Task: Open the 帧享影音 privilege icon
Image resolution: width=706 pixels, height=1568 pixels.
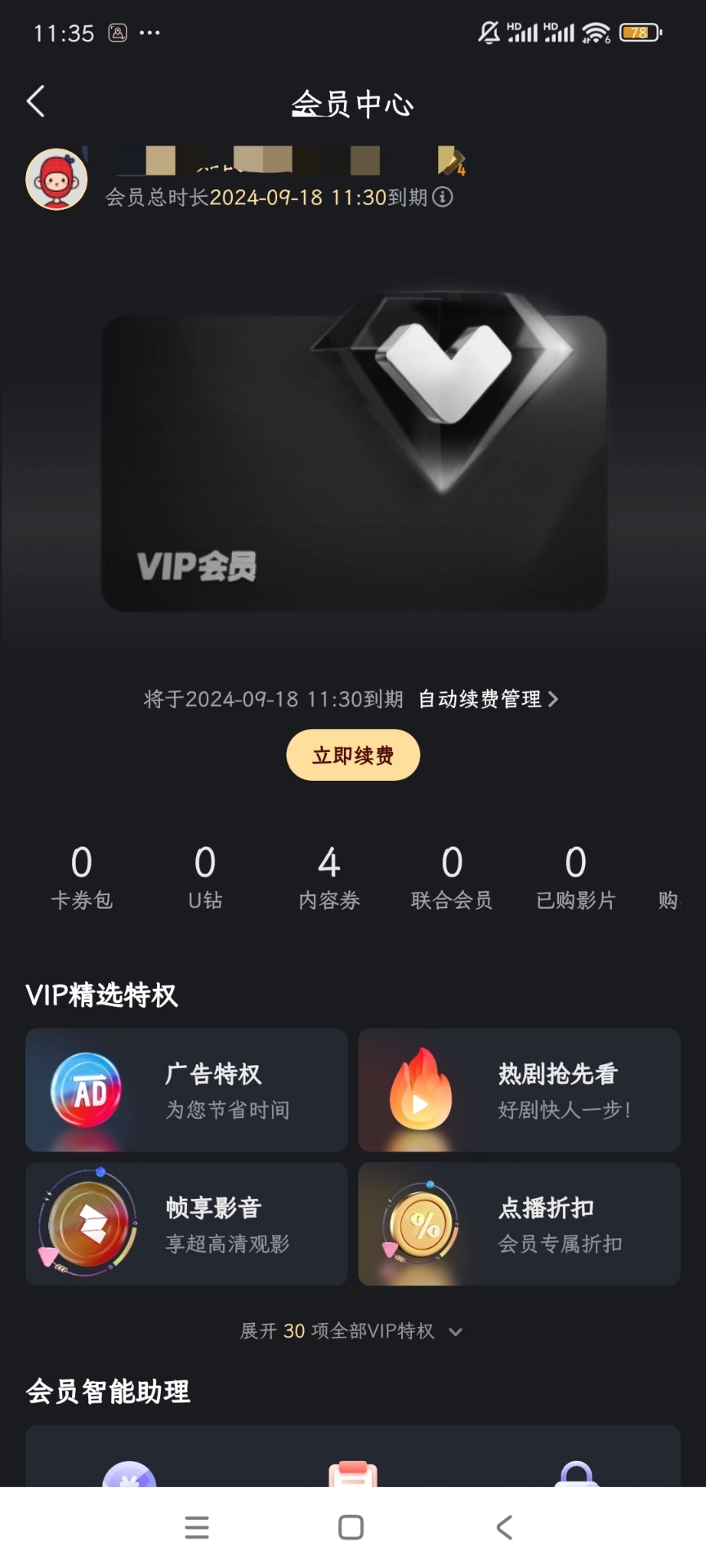Action: click(90, 1223)
